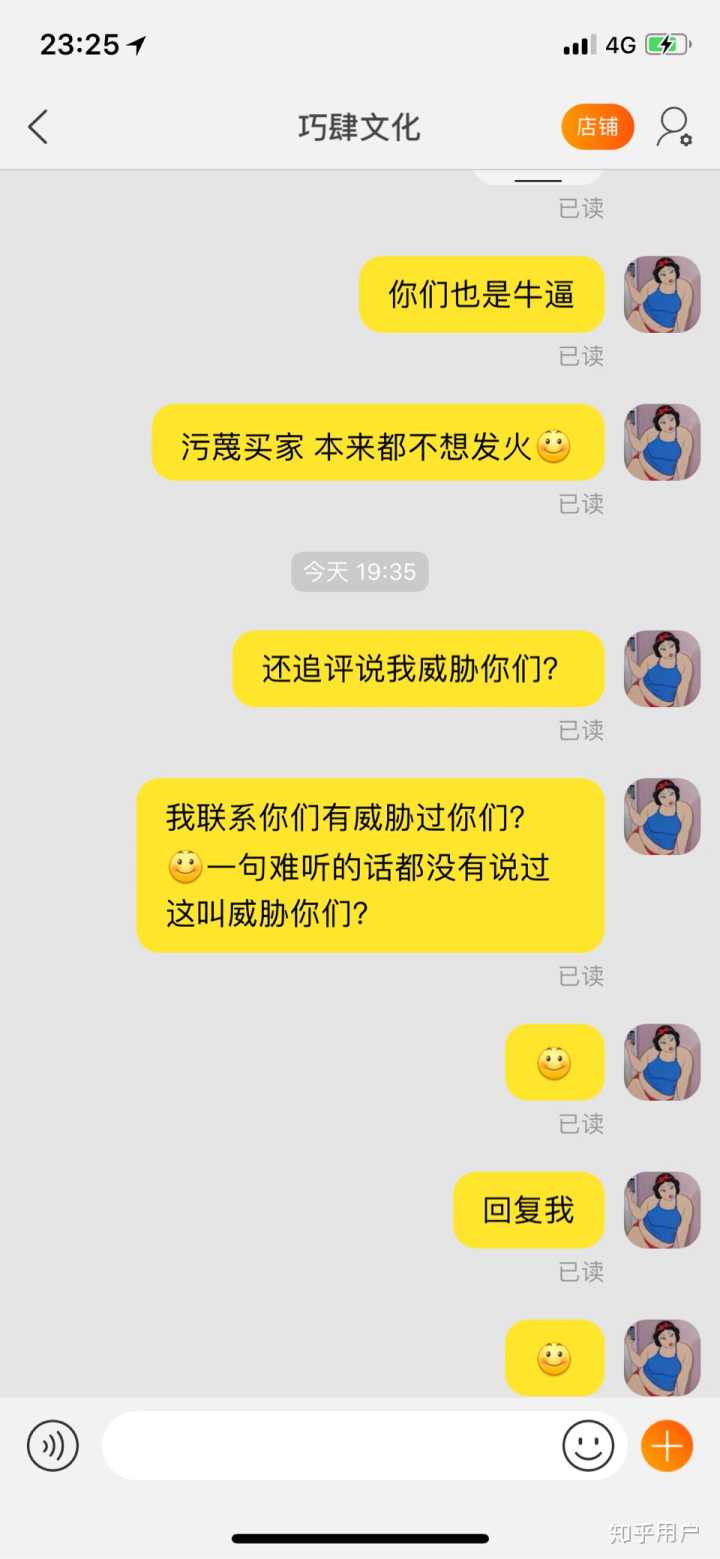Open the 店铺 shop page
The height and width of the screenshot is (1559, 720).
tap(597, 127)
